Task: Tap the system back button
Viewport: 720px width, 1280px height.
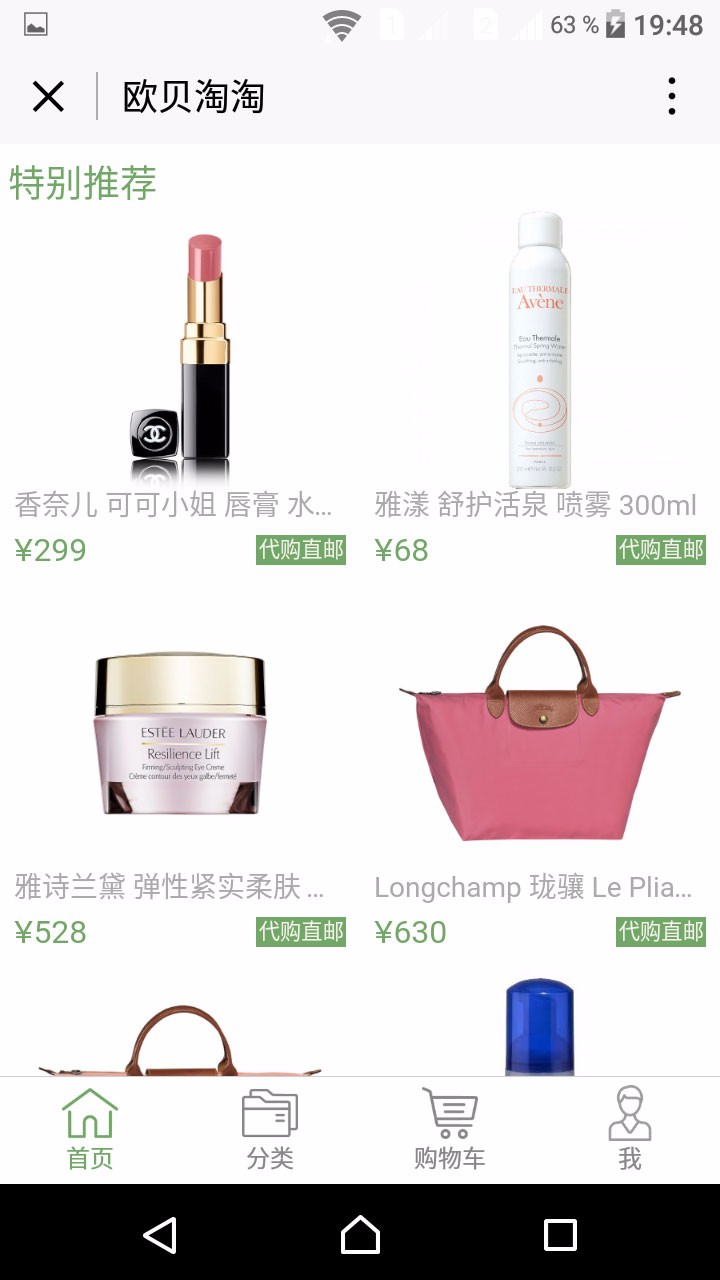Action: pyautogui.click(x=160, y=1235)
